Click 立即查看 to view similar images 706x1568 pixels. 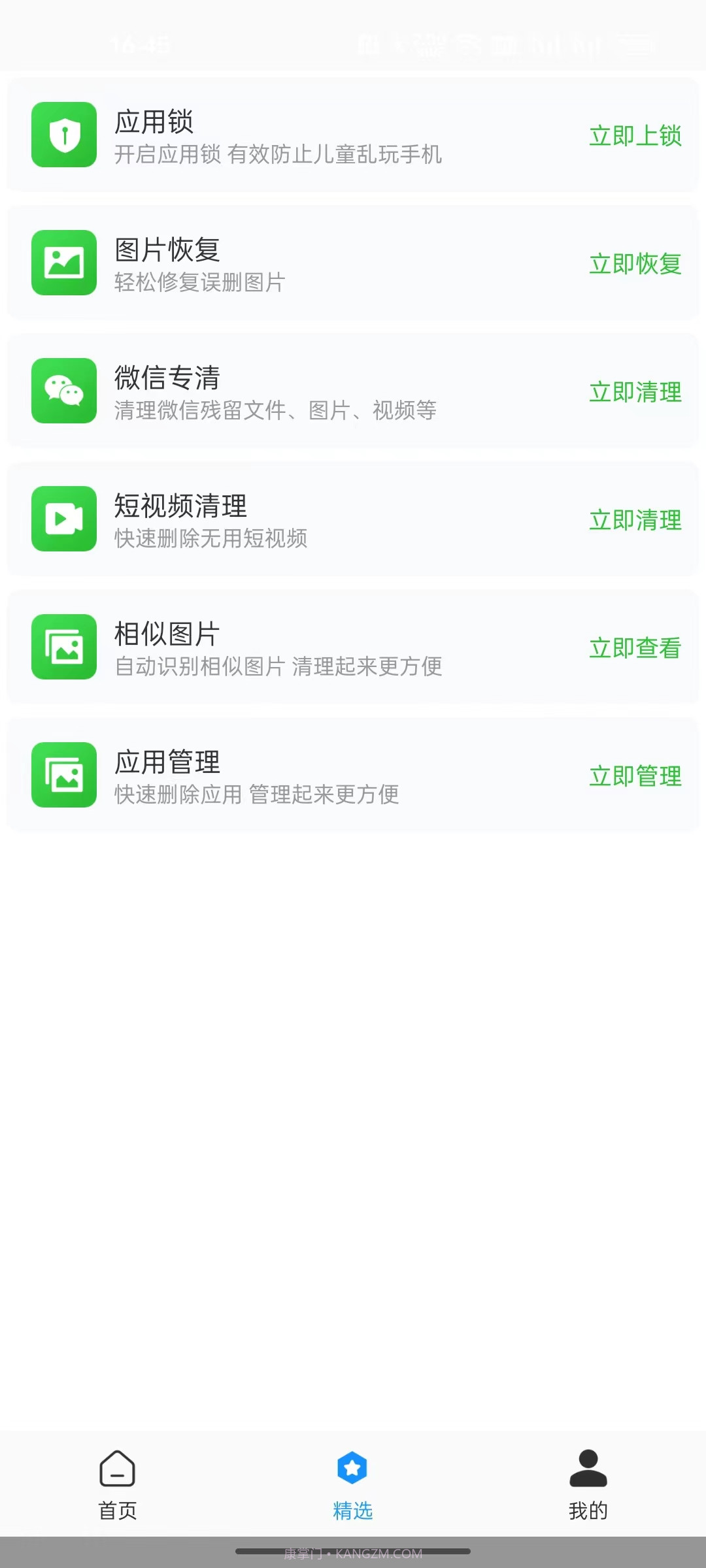[635, 649]
